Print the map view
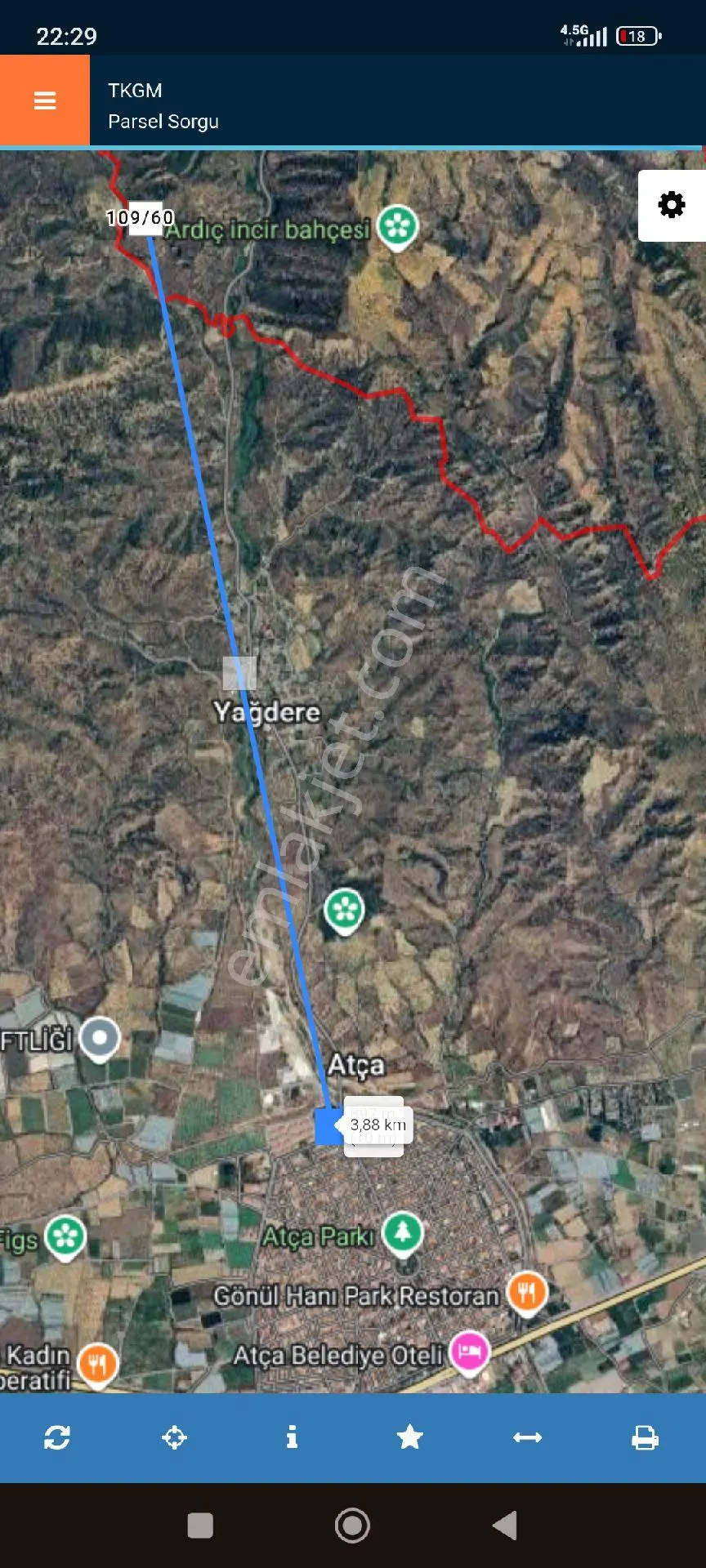Viewport: 706px width, 1568px height. pos(645,1437)
